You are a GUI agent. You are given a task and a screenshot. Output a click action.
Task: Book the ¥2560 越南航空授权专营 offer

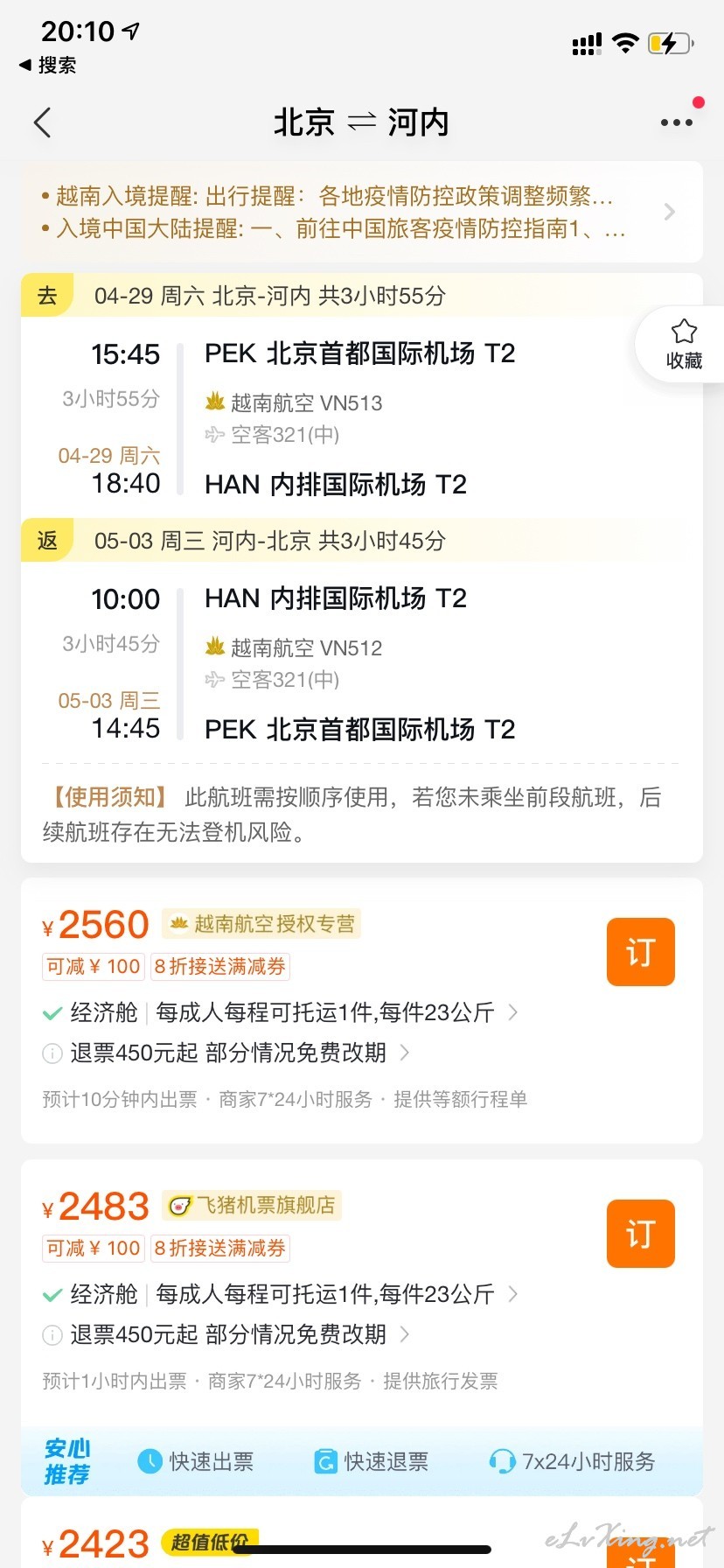click(640, 951)
